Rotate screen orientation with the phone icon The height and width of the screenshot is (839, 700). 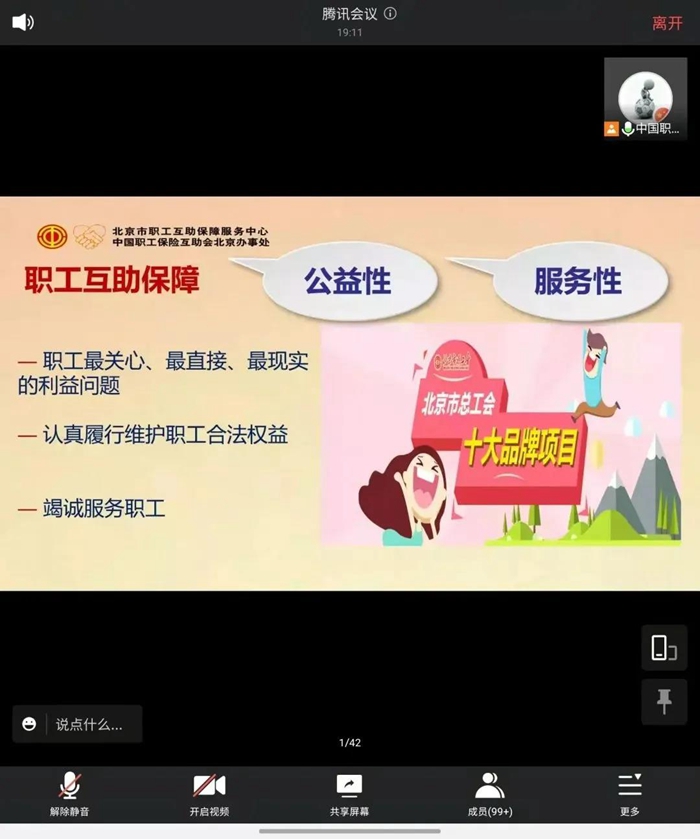click(x=664, y=648)
